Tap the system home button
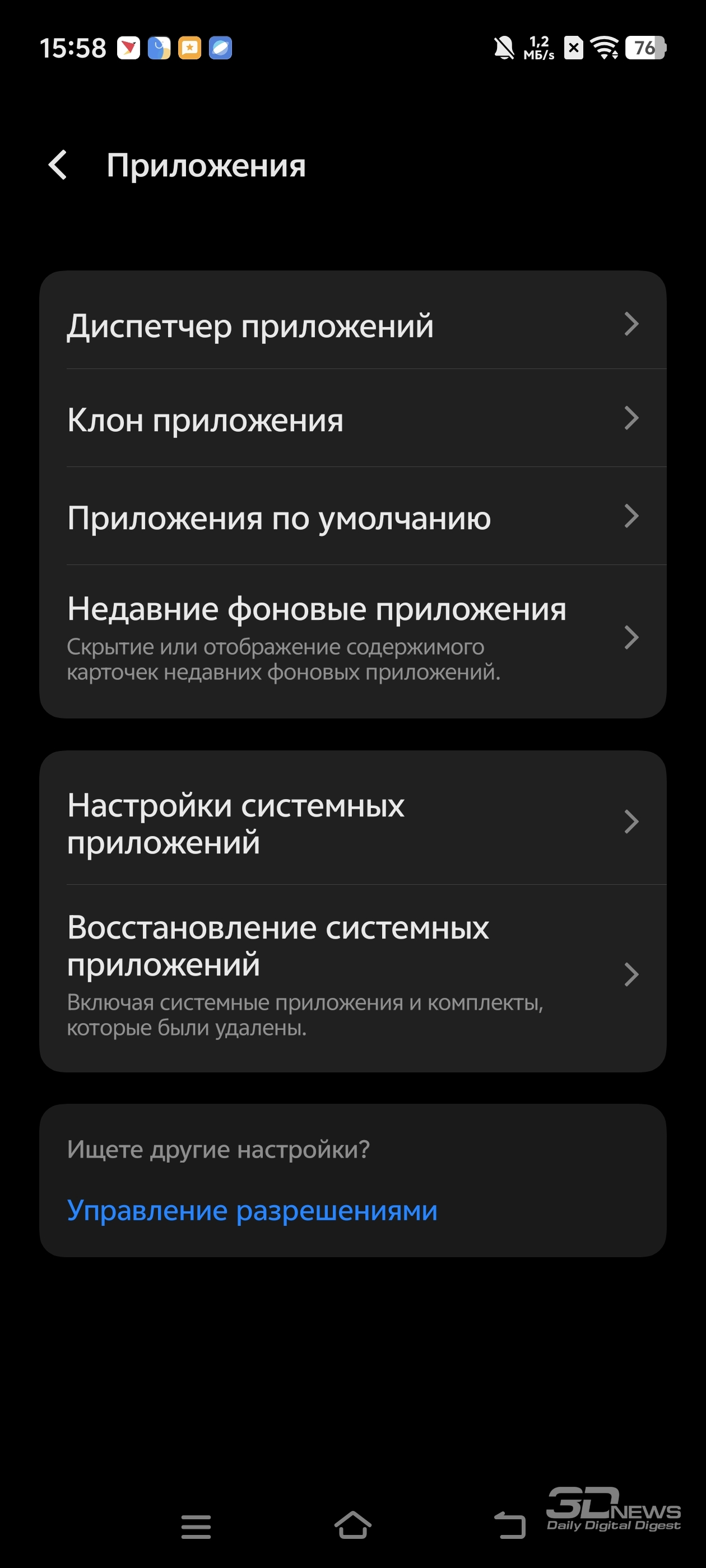Viewport: 706px width, 1568px height. pos(352,1525)
